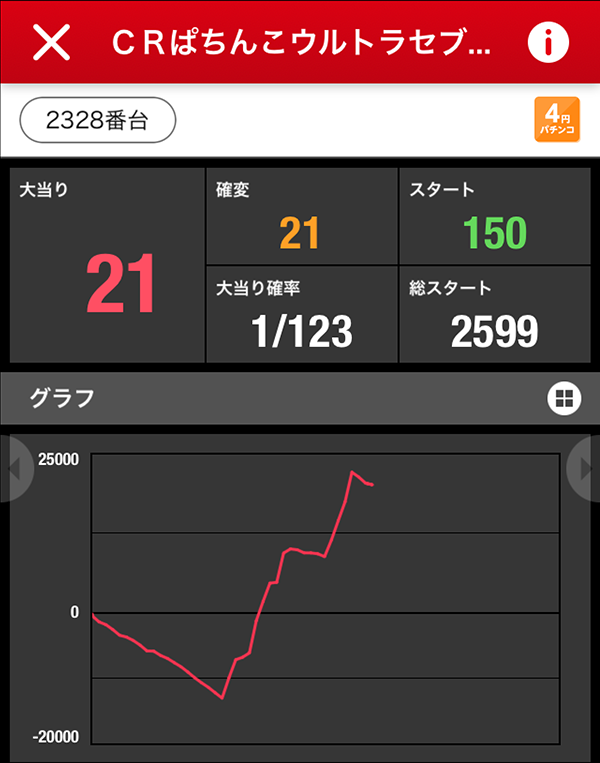Open the grid view icon beside グラフ
This screenshot has height=763, width=600.
pos(564,398)
